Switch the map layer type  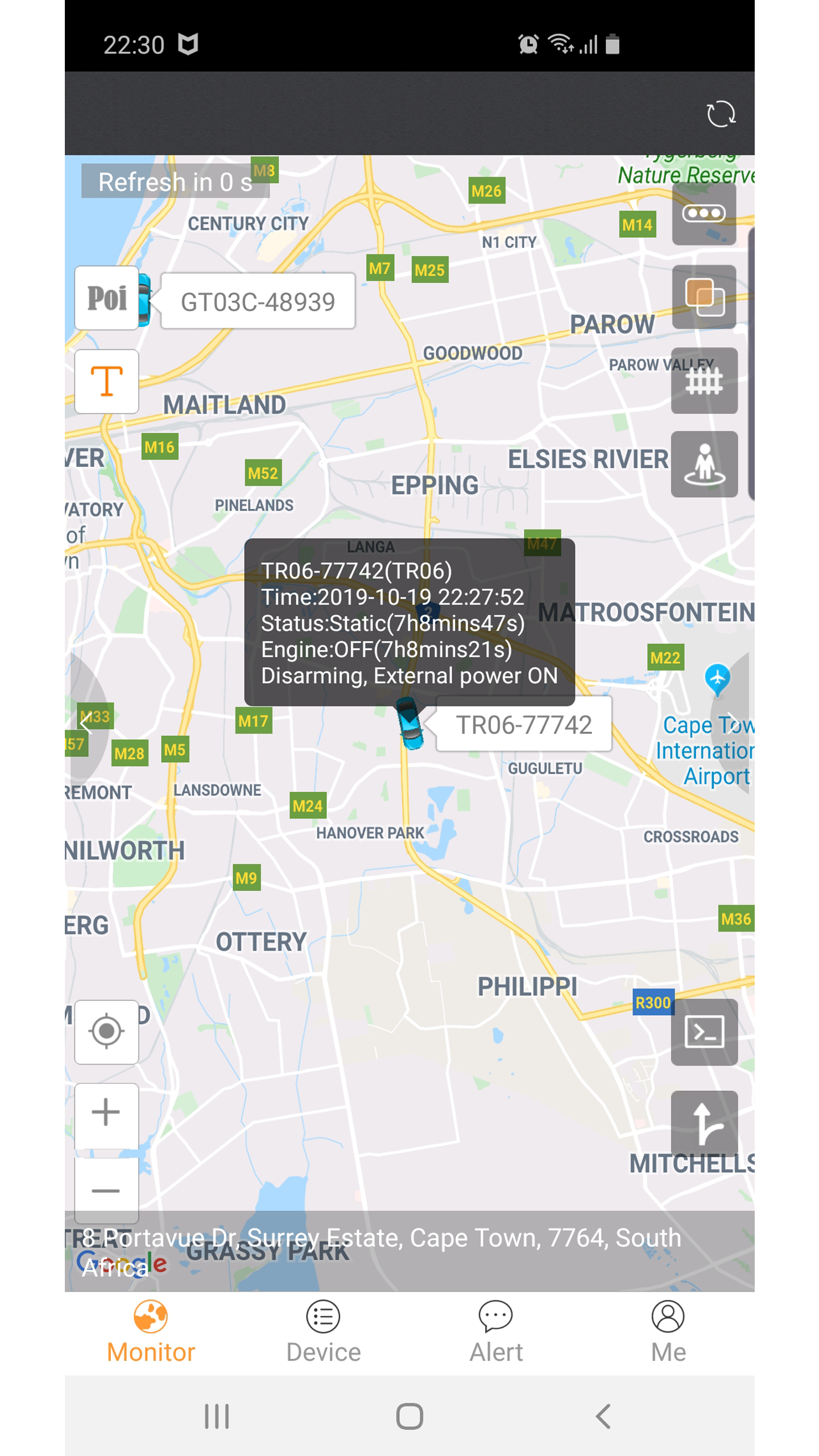[x=704, y=297]
